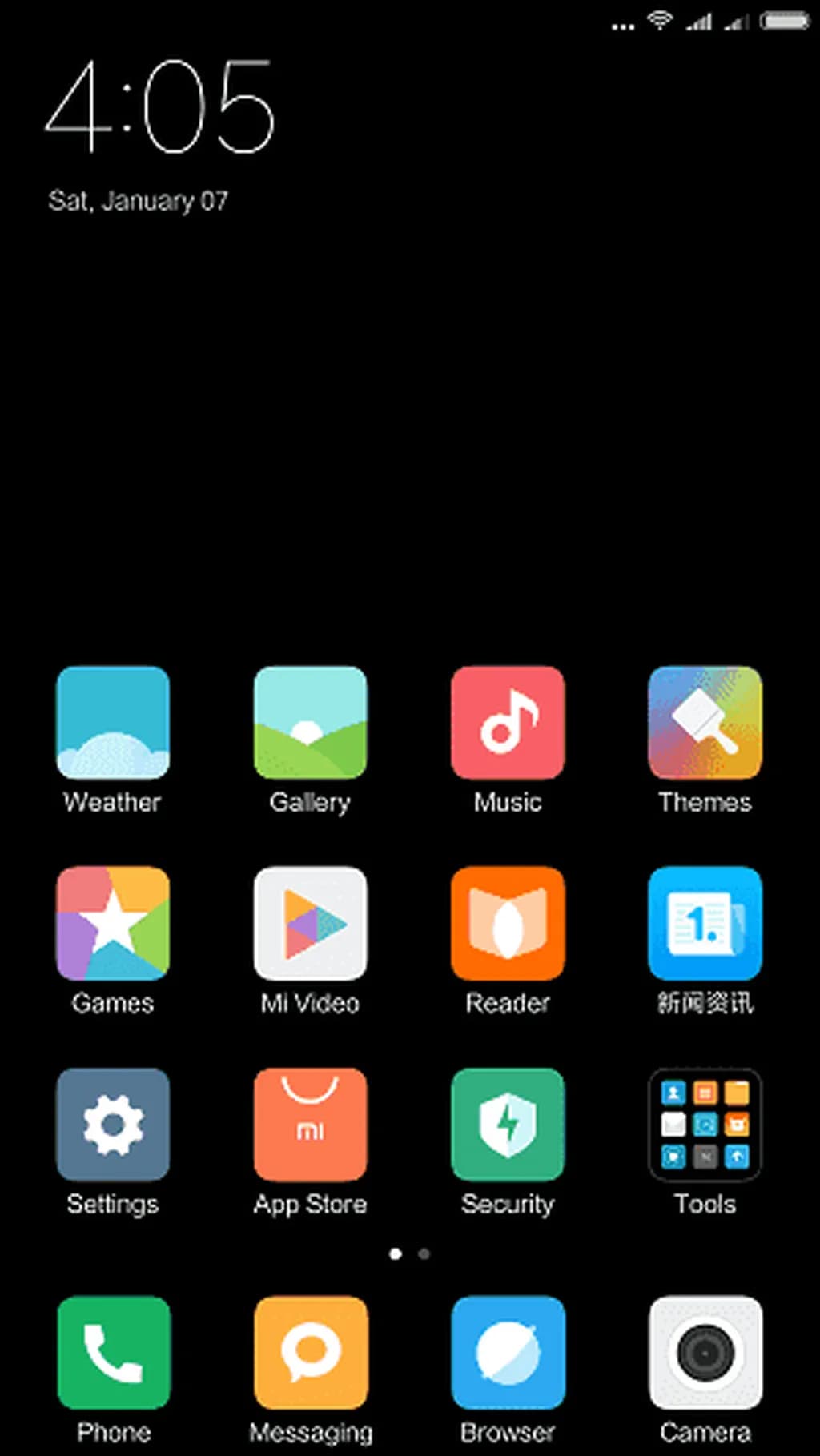820x1456 pixels.
Task: Tap the 4:05 clock widget
Action: coord(160,108)
